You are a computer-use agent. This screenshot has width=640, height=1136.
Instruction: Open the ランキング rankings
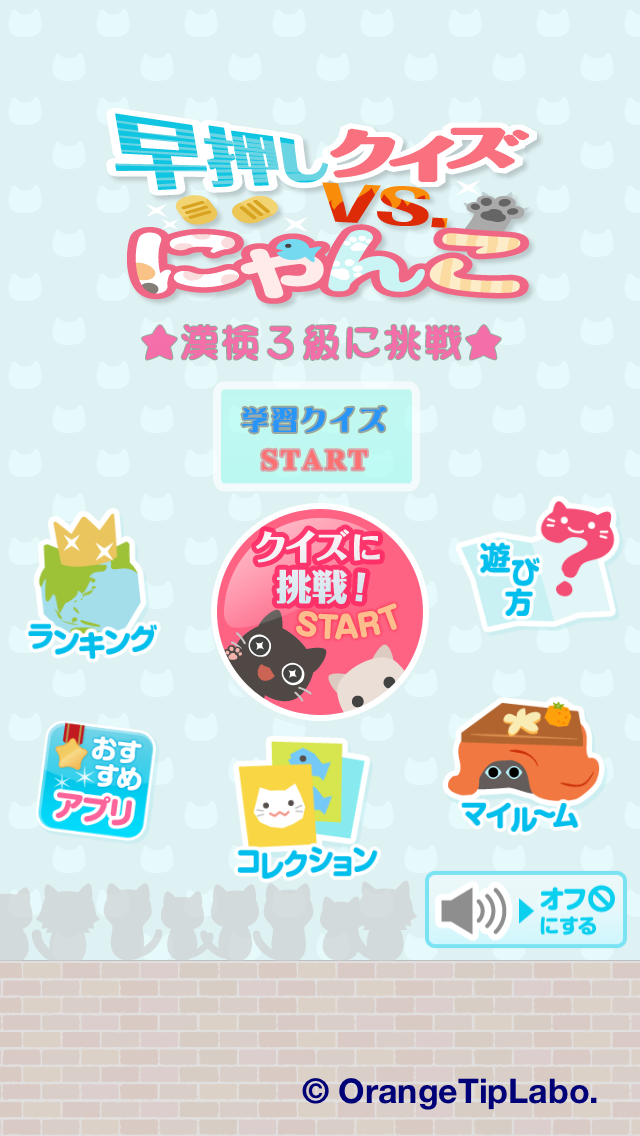(91, 588)
